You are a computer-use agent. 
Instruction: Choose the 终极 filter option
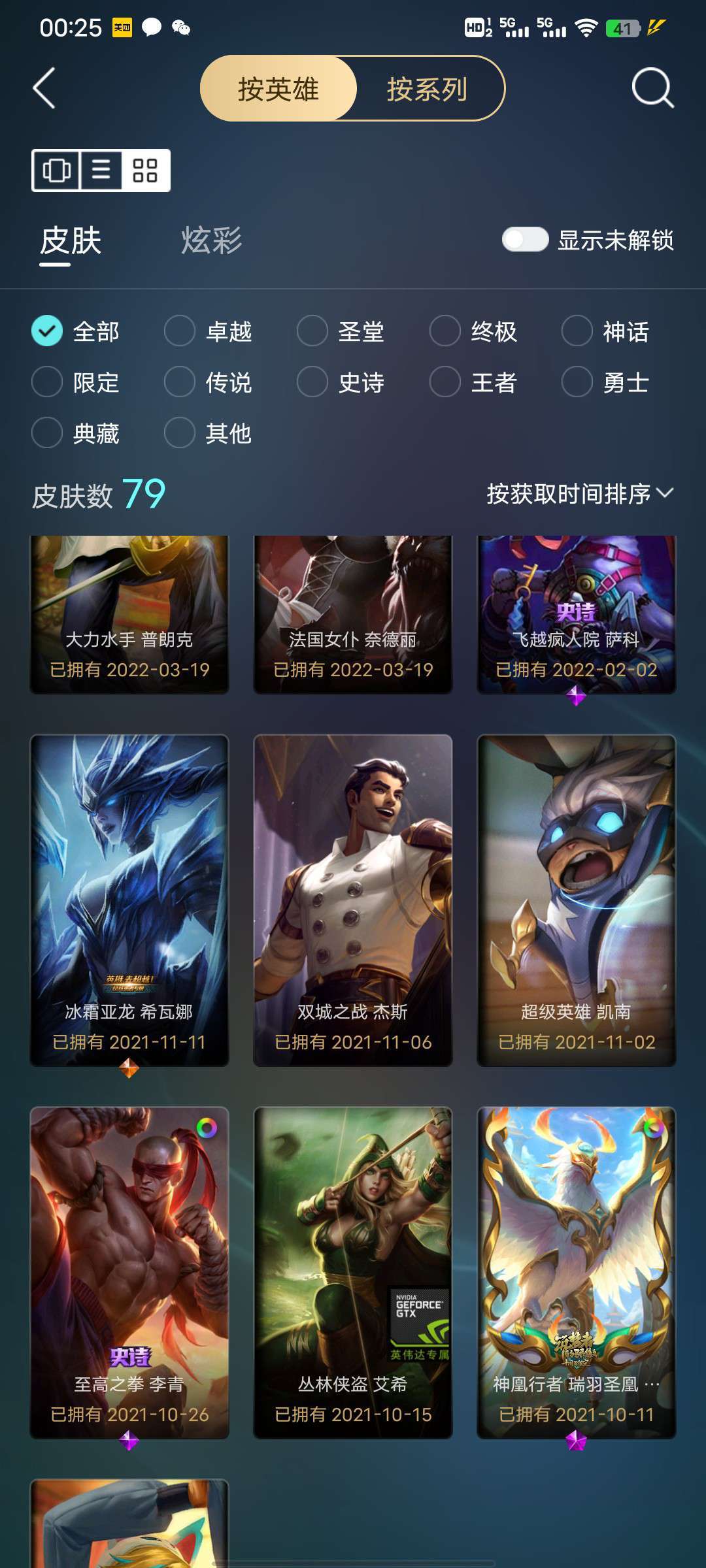(x=473, y=331)
